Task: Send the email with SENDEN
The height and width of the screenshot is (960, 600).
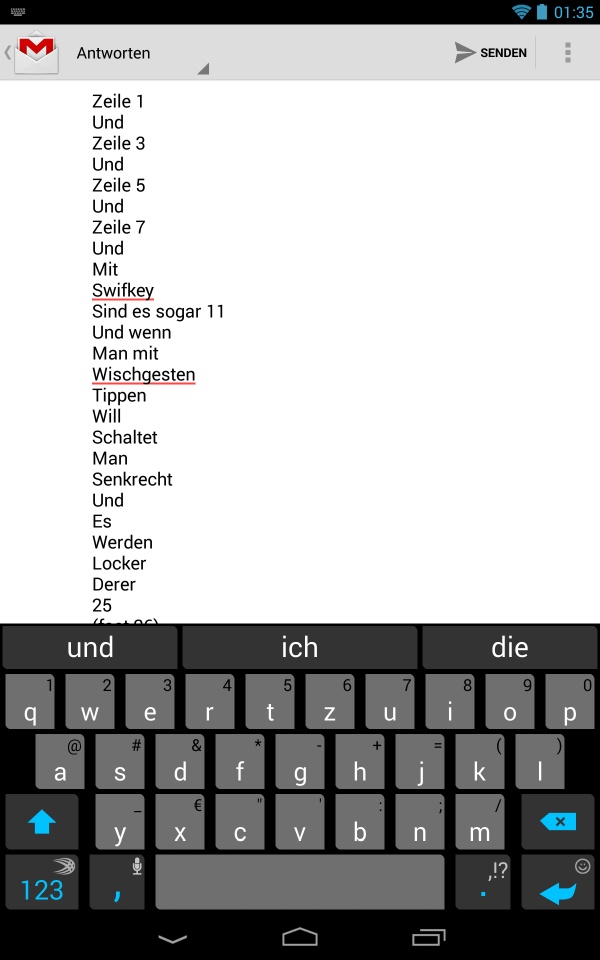Action: click(x=491, y=53)
